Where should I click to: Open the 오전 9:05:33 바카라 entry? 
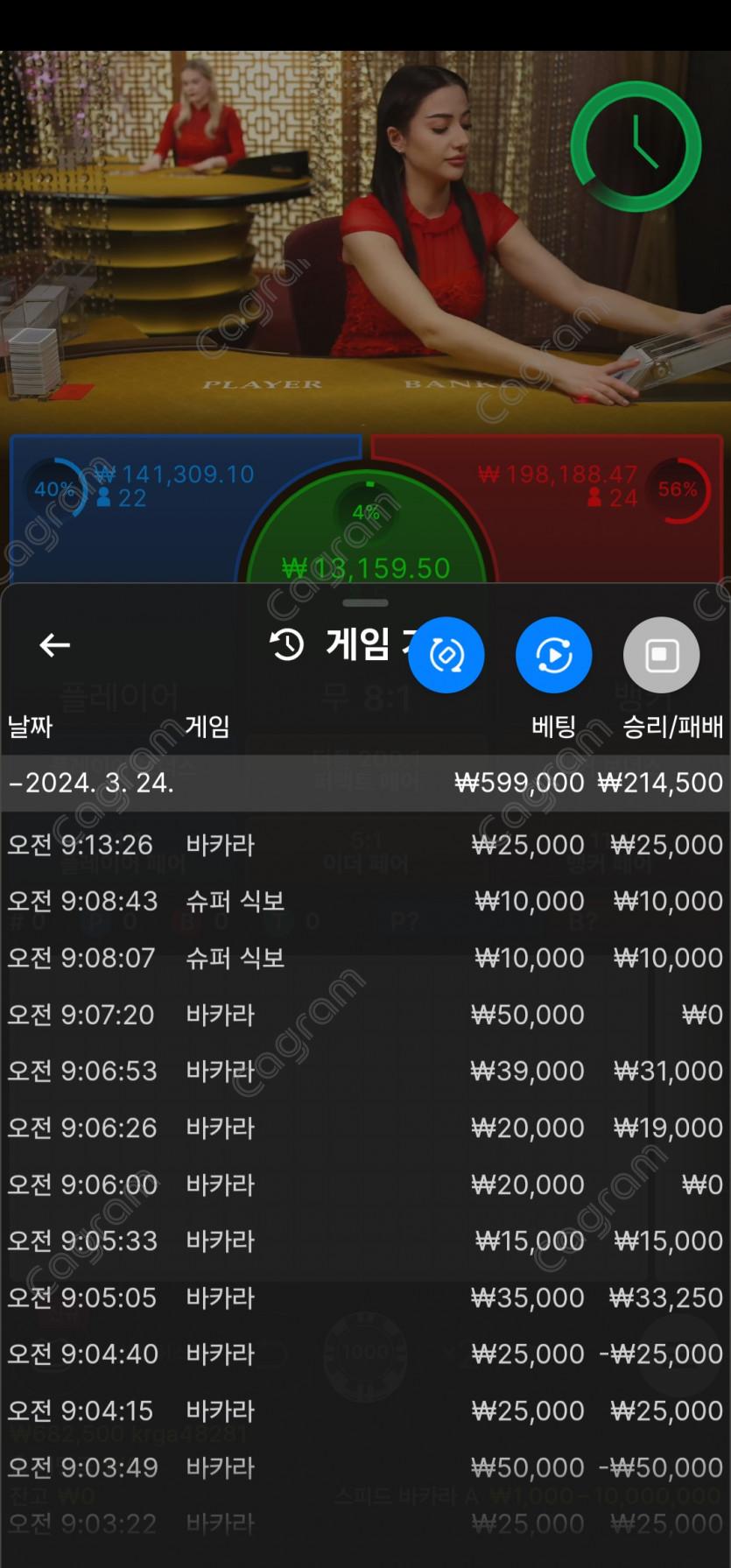point(365,1241)
